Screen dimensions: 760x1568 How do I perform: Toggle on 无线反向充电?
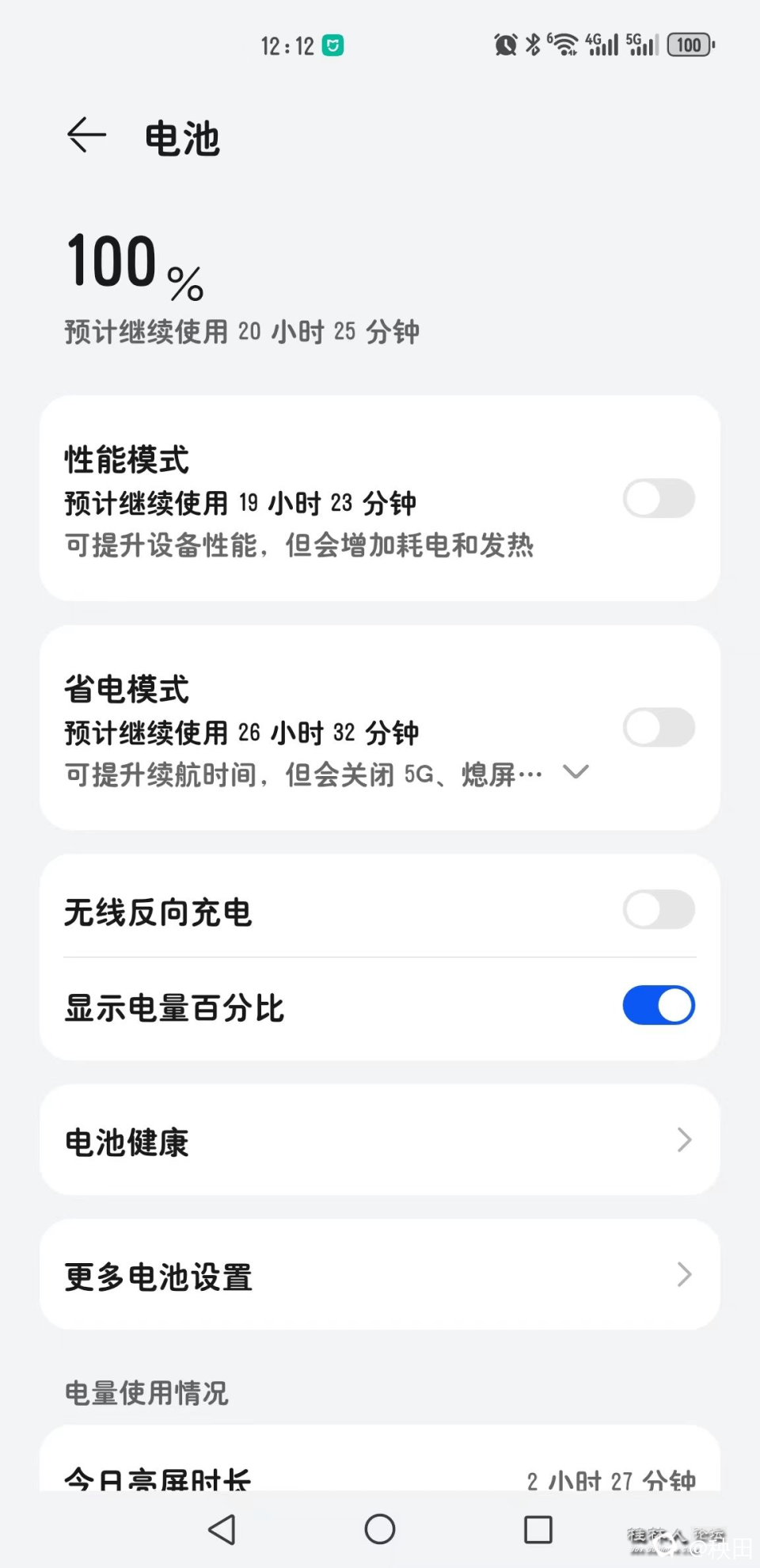click(x=659, y=910)
